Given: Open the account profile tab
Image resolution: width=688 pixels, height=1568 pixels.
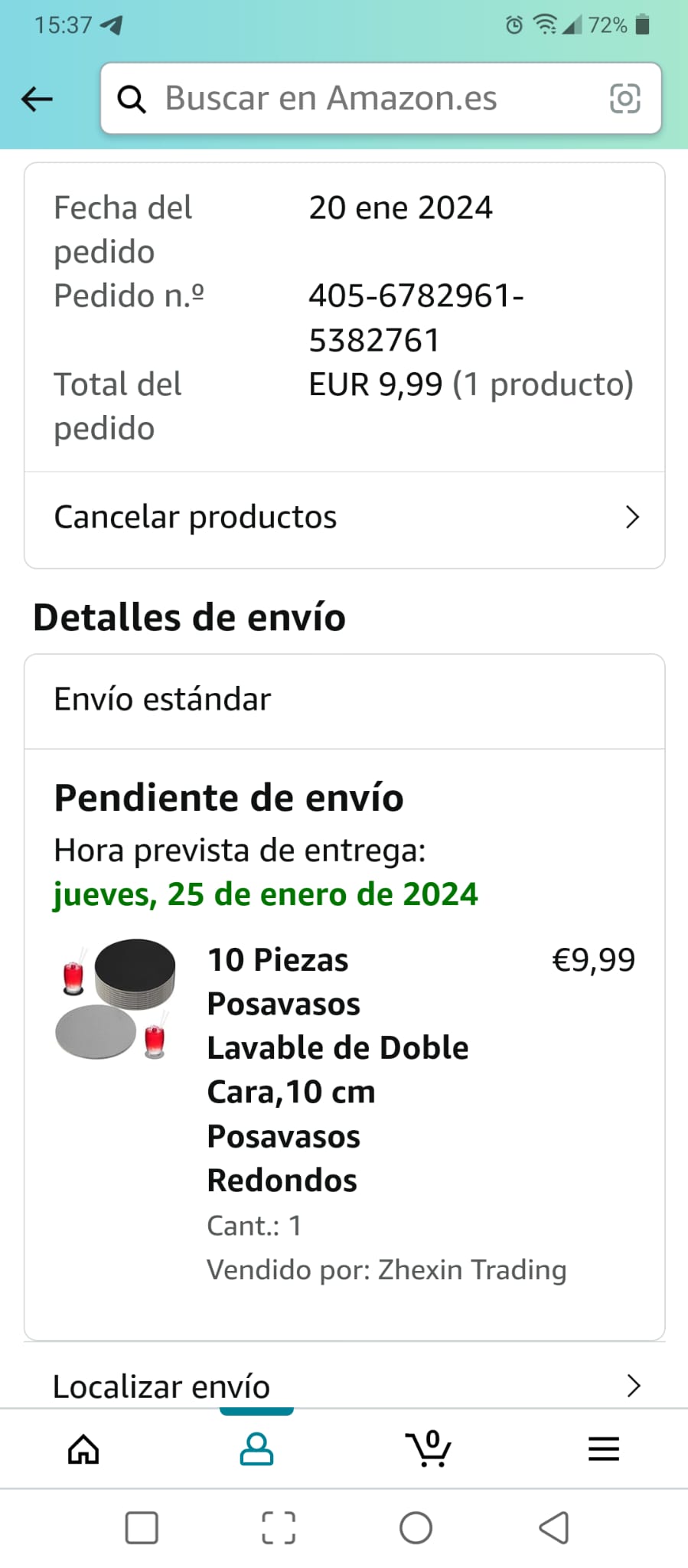Looking at the screenshot, I should point(256,1449).
